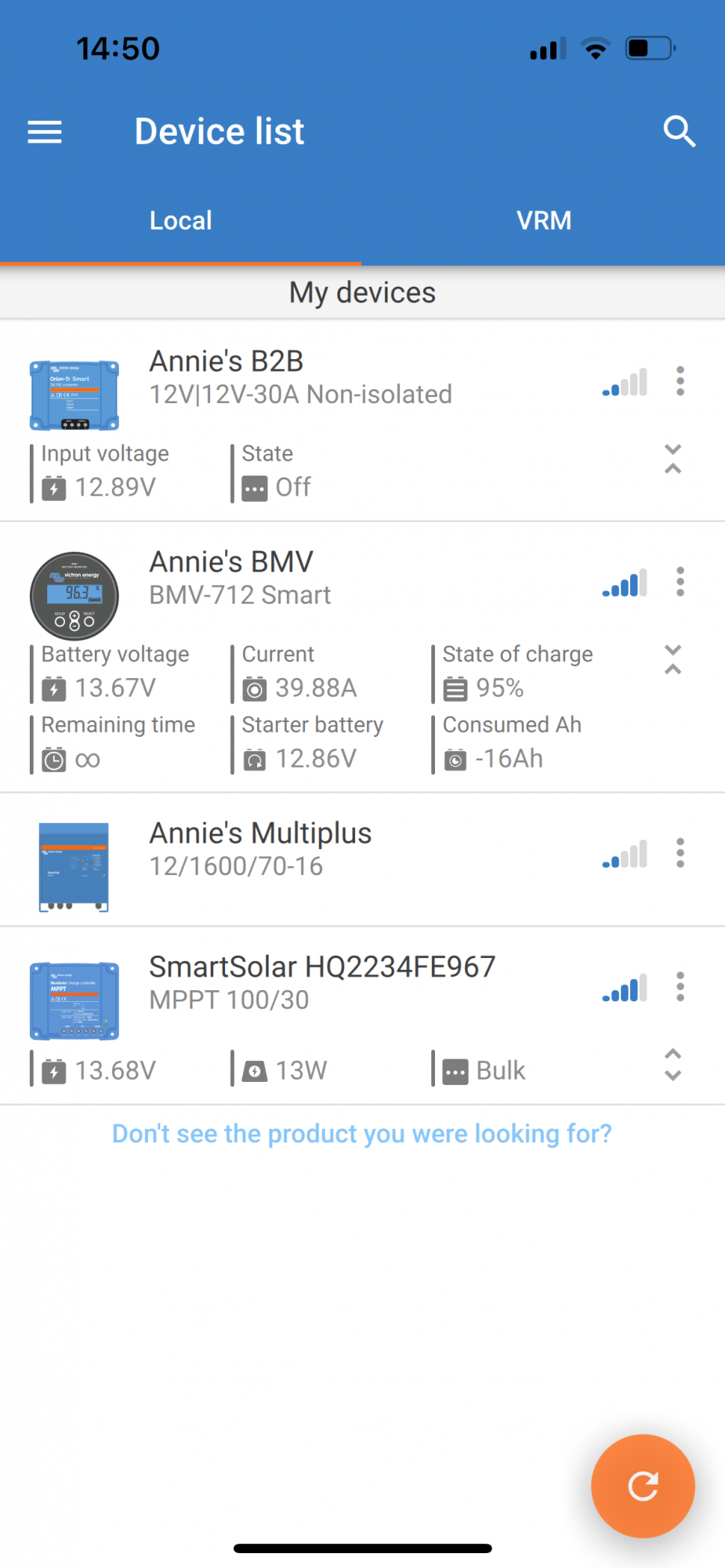Open the search icon
Image resolution: width=725 pixels, height=1568 pixels.
tap(679, 132)
